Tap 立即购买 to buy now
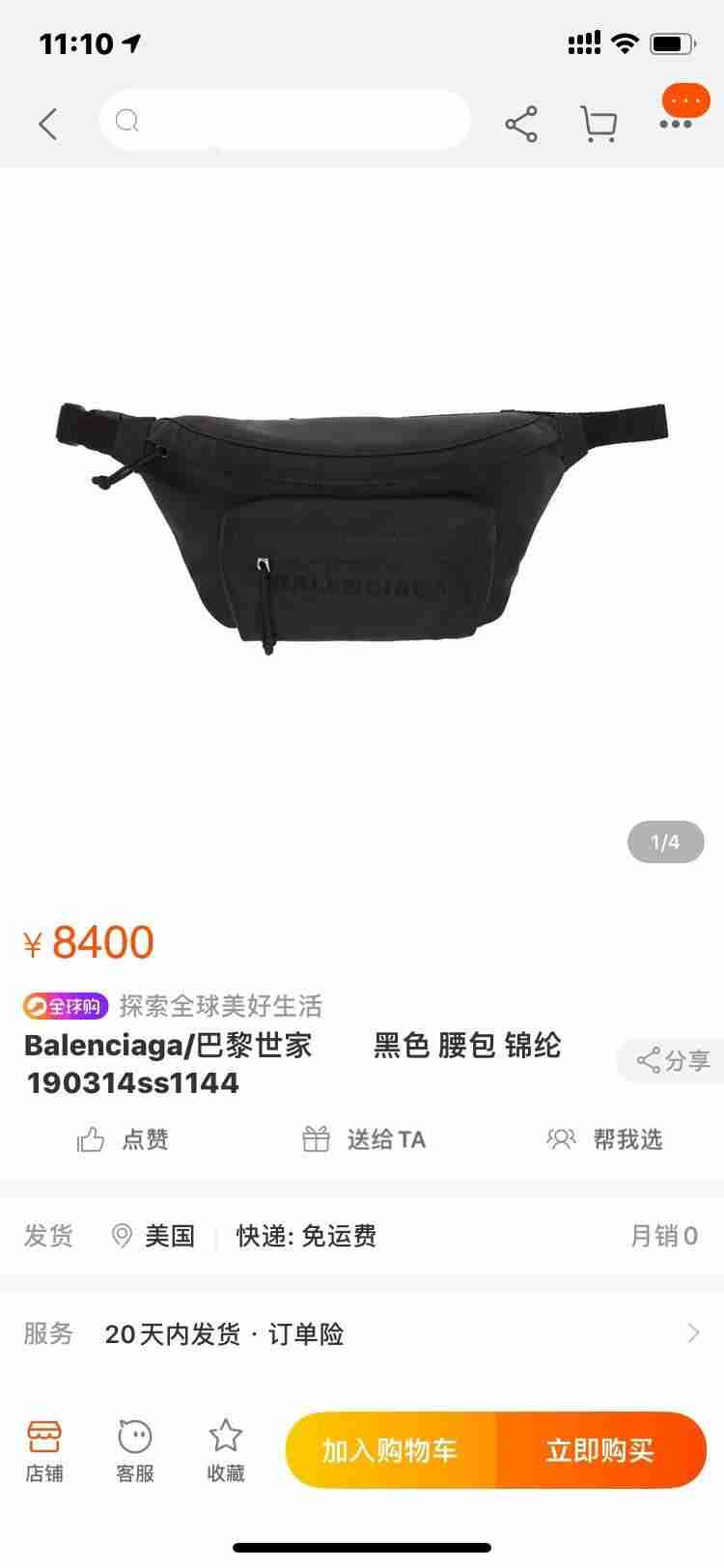Viewport: 724px width, 1568px height. click(600, 1450)
